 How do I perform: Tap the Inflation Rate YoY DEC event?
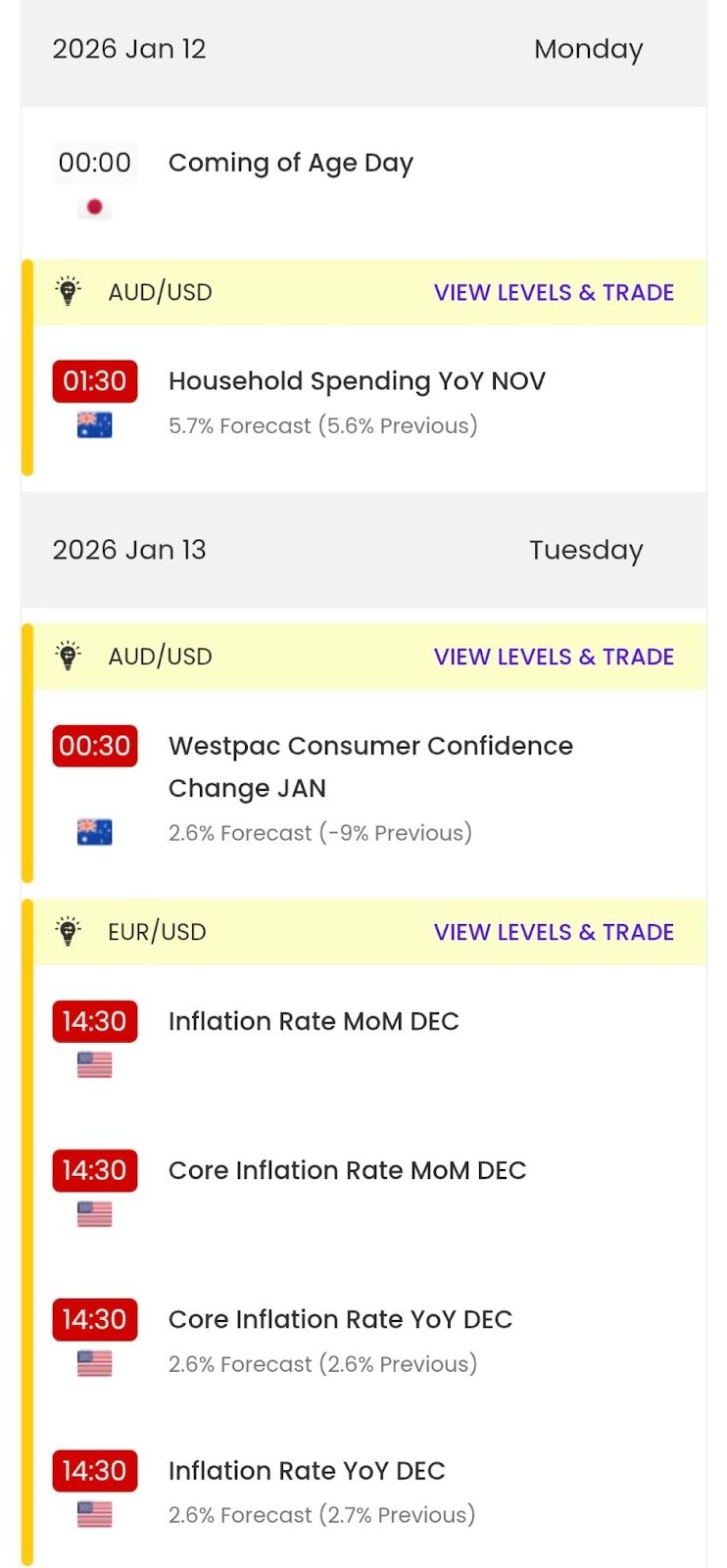pyautogui.click(x=307, y=1471)
